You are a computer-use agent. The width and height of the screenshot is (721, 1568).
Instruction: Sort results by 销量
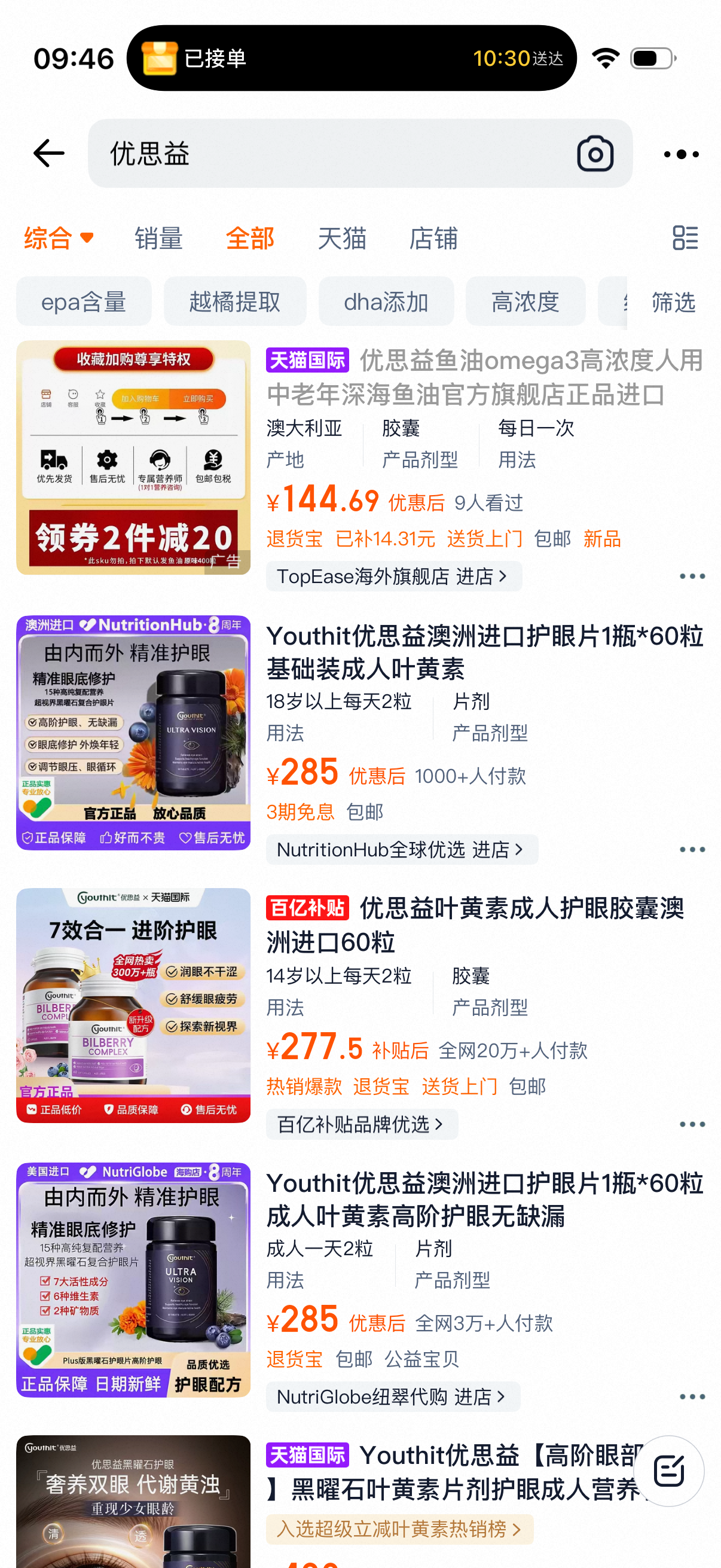click(x=159, y=238)
